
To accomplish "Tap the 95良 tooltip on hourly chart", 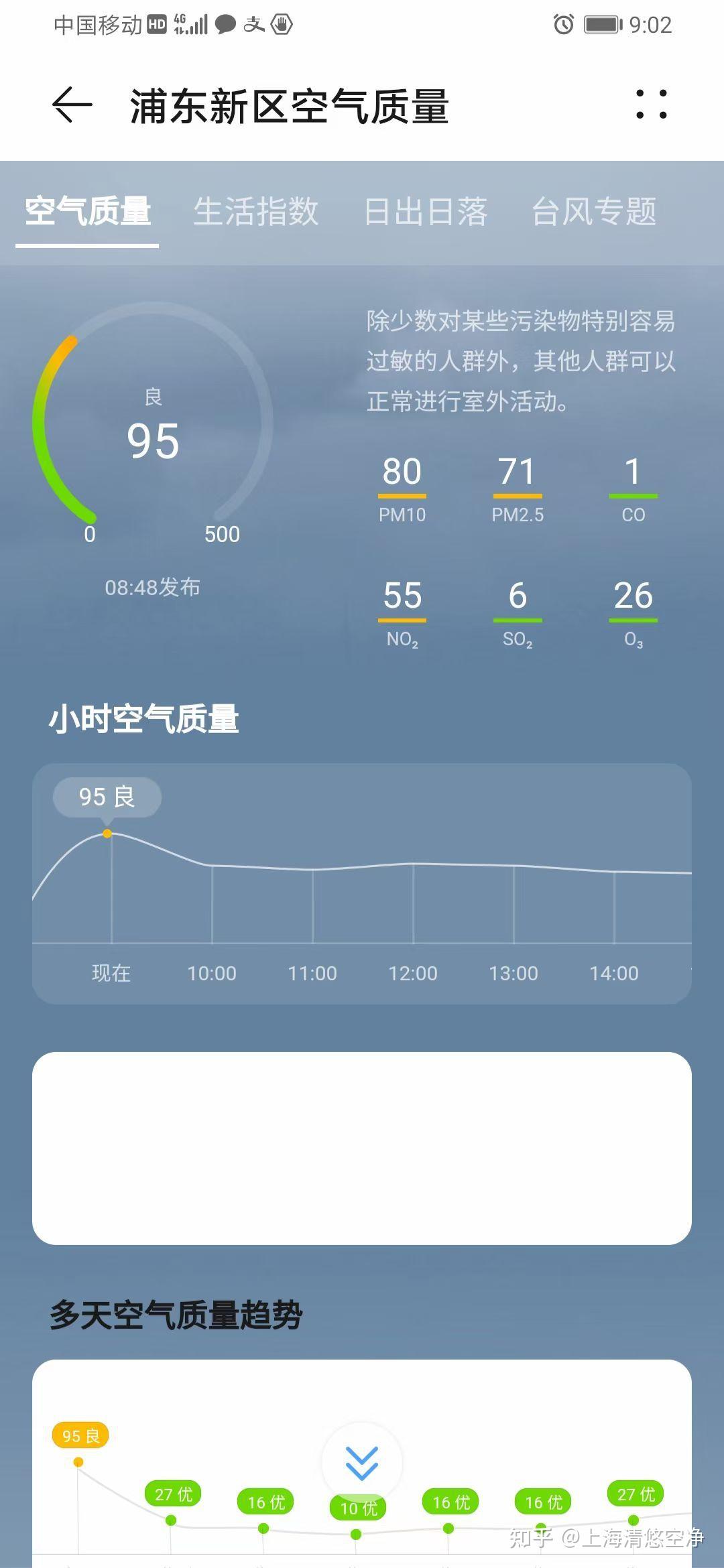I will [106, 797].
